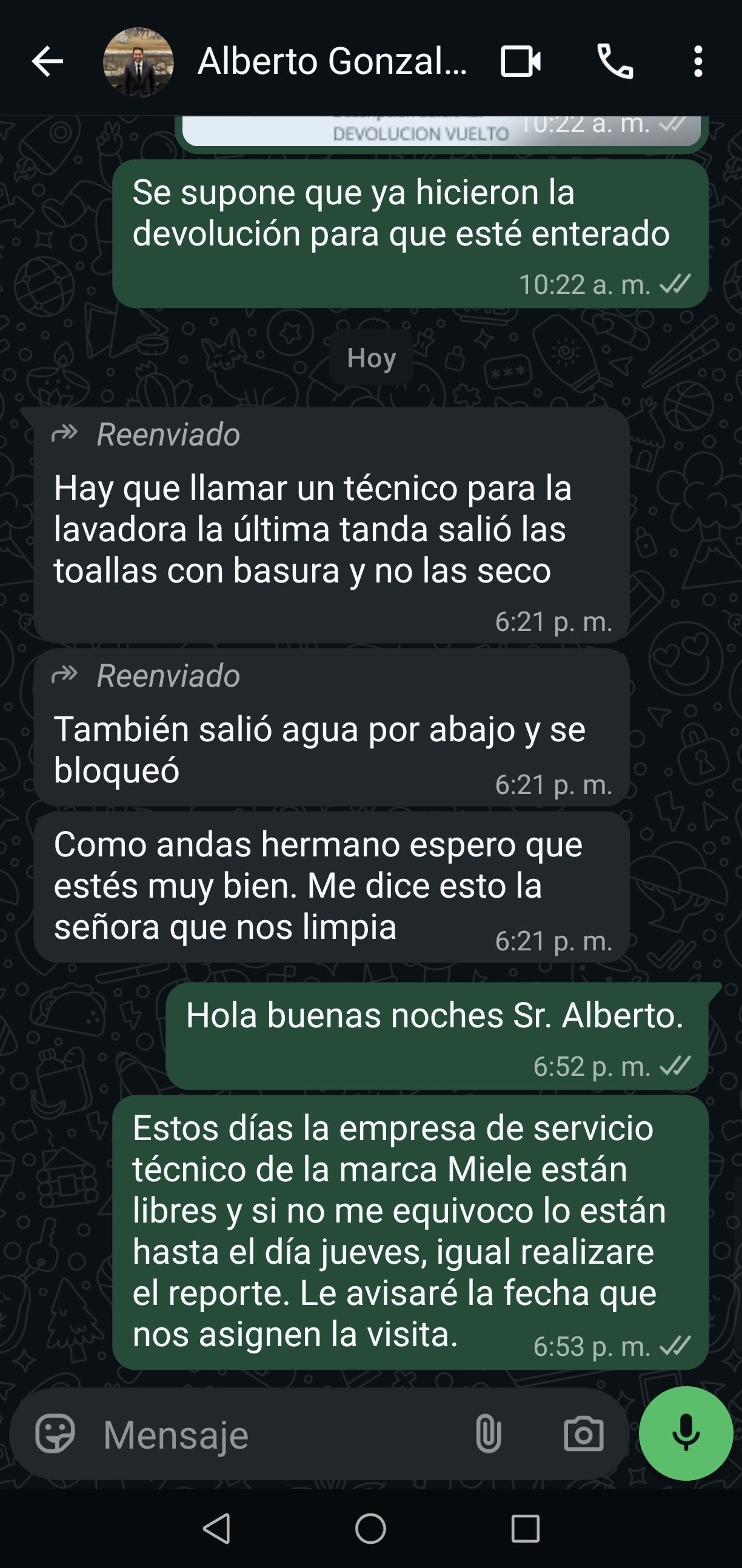Open the emoji and sticker picker
The height and width of the screenshot is (1568, 742).
tap(55, 1435)
